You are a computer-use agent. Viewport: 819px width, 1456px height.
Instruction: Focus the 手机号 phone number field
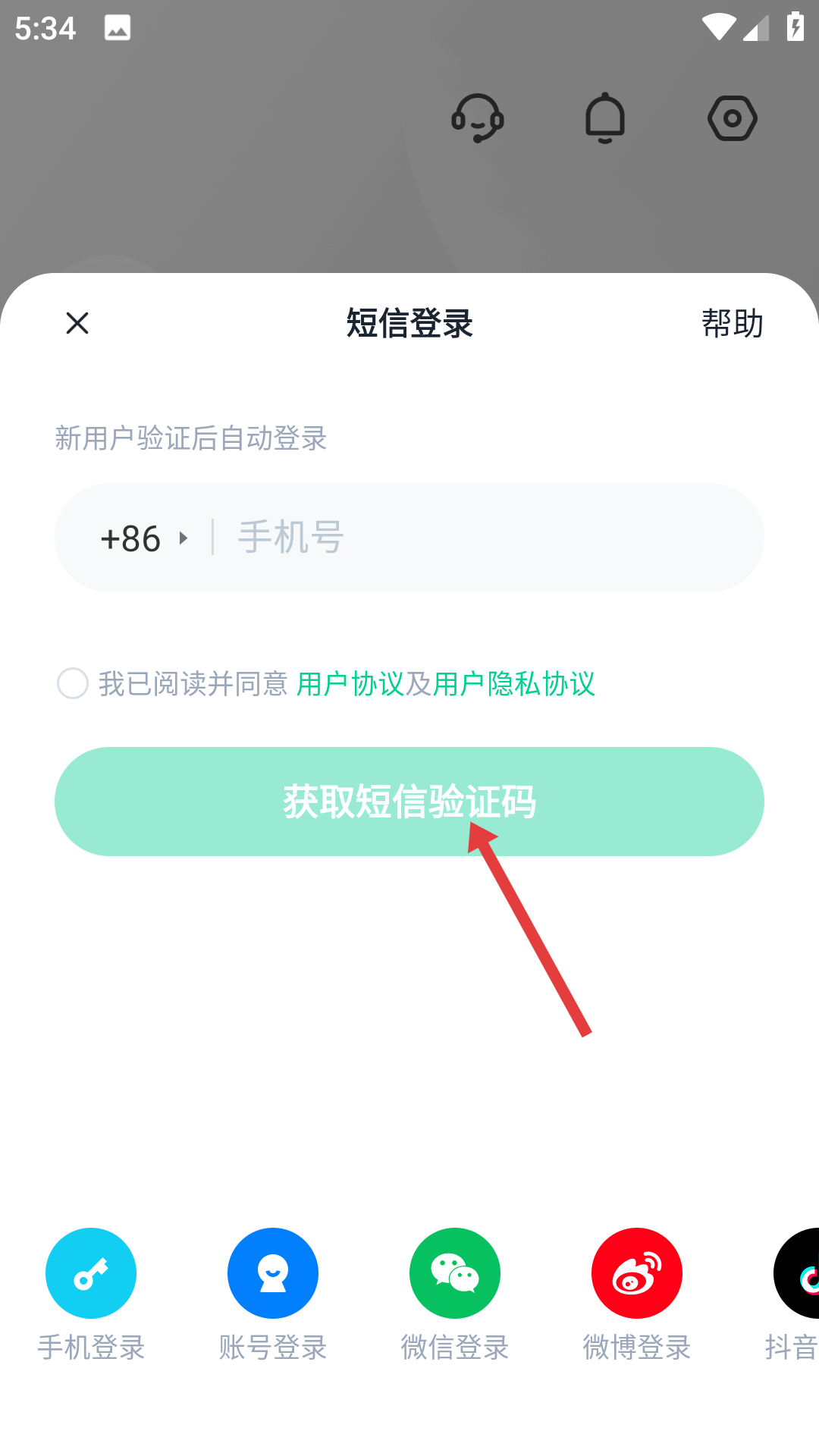click(x=485, y=538)
